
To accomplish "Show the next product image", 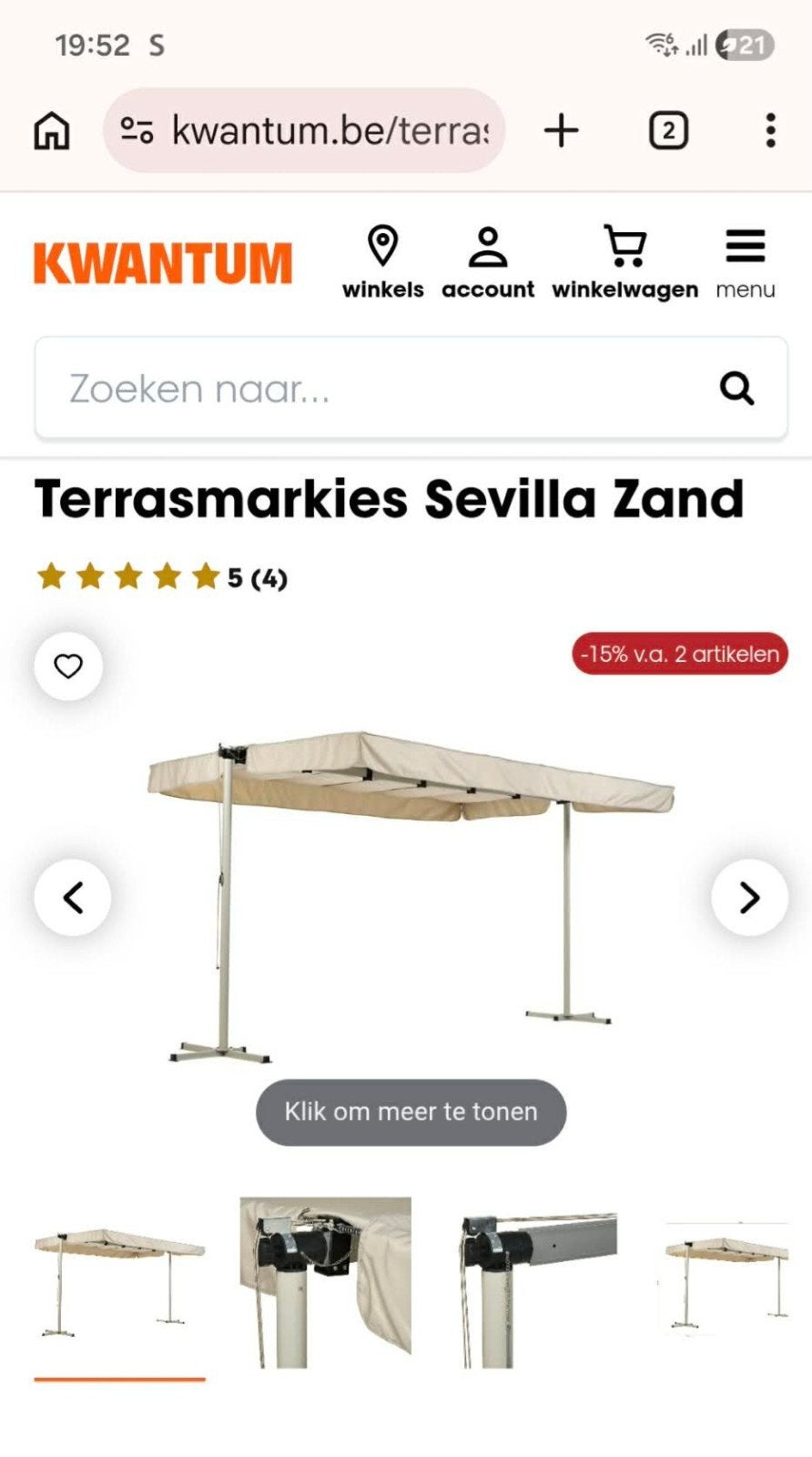I will [x=749, y=898].
